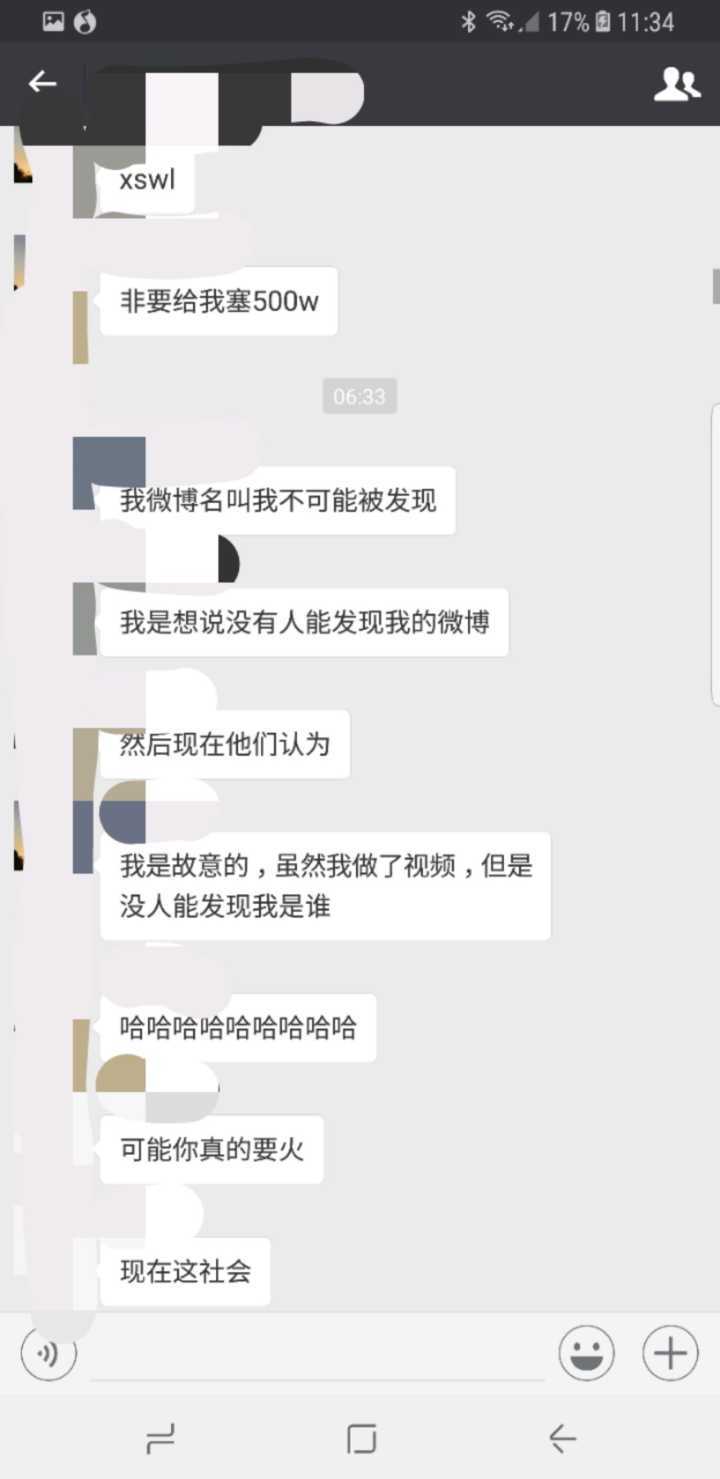
Task: Tap the message text field
Action: 318,1356
